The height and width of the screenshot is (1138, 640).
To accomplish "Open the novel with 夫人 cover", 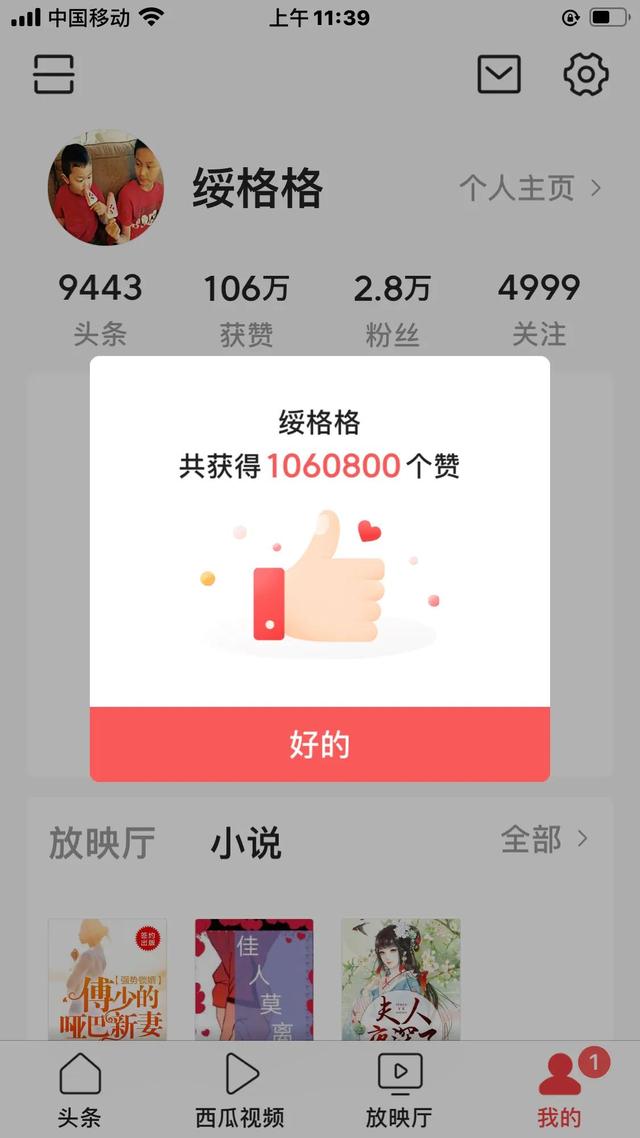I will tap(401, 979).
